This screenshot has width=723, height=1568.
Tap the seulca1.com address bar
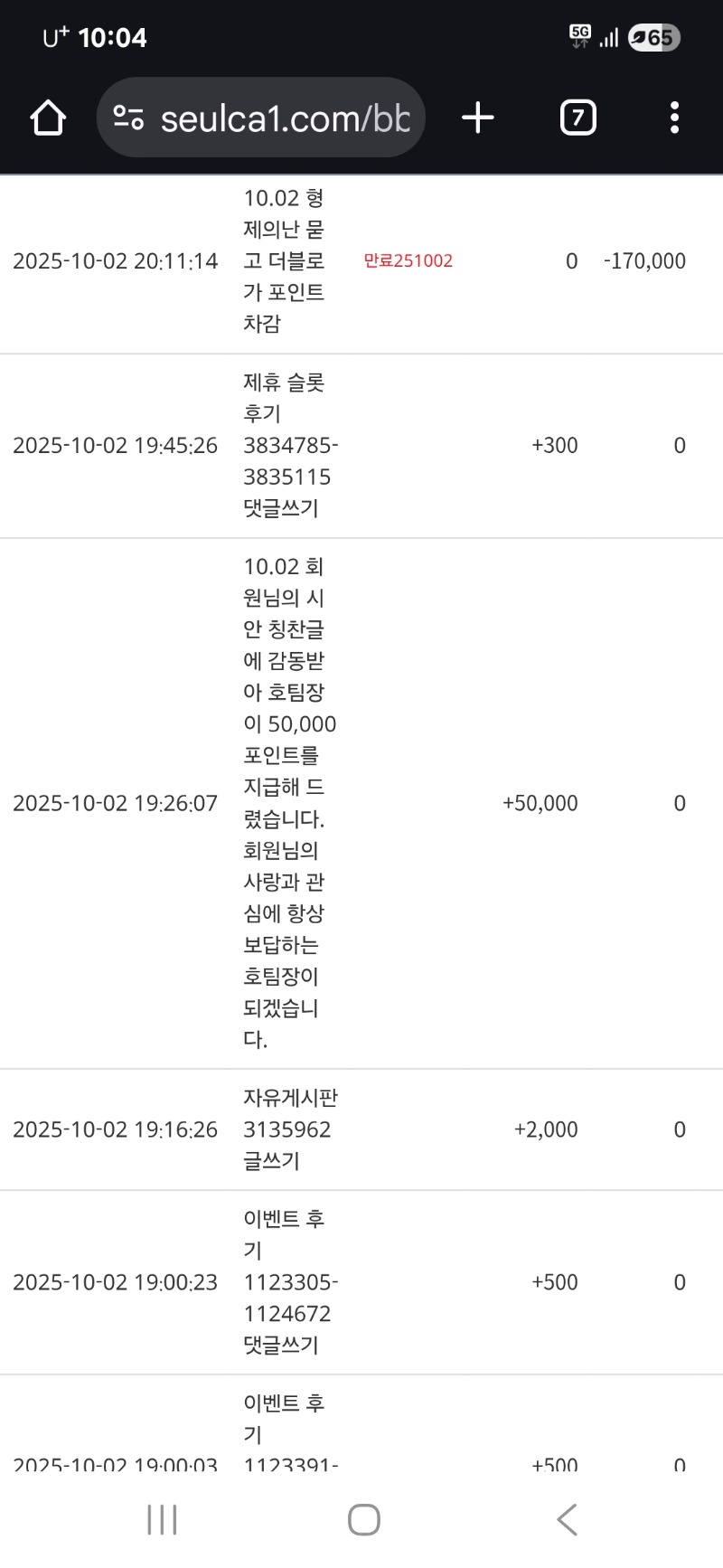click(x=285, y=118)
